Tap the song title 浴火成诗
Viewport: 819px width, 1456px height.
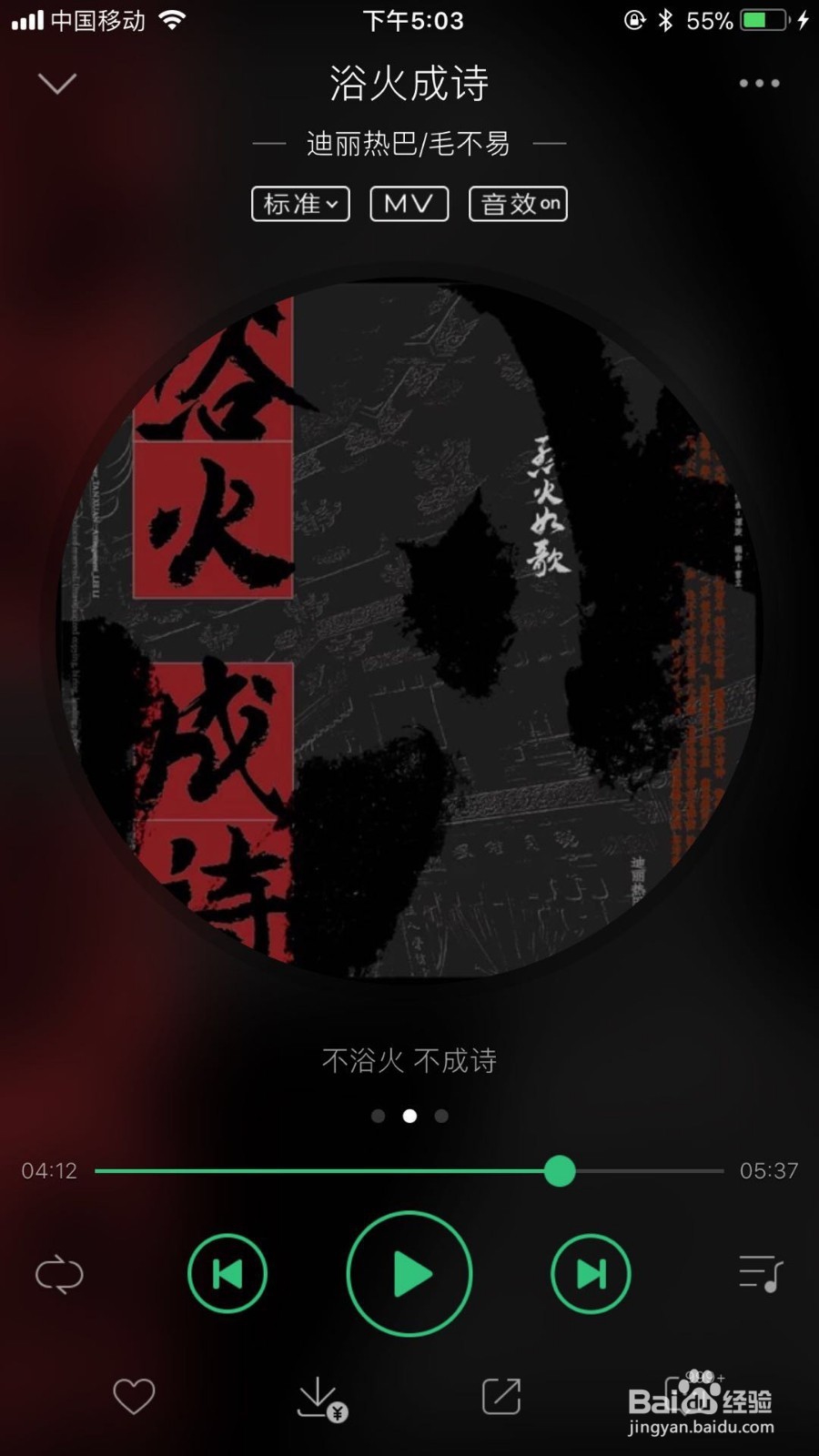[409, 83]
